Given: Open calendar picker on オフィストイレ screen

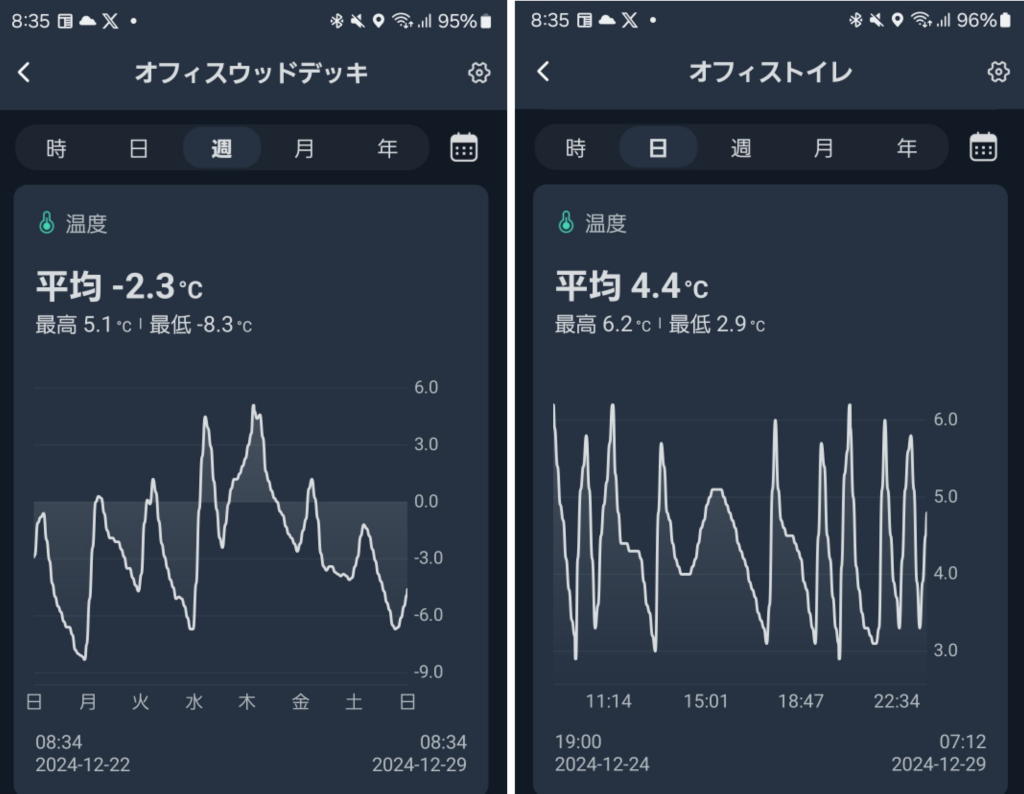Looking at the screenshot, I should (x=983, y=148).
